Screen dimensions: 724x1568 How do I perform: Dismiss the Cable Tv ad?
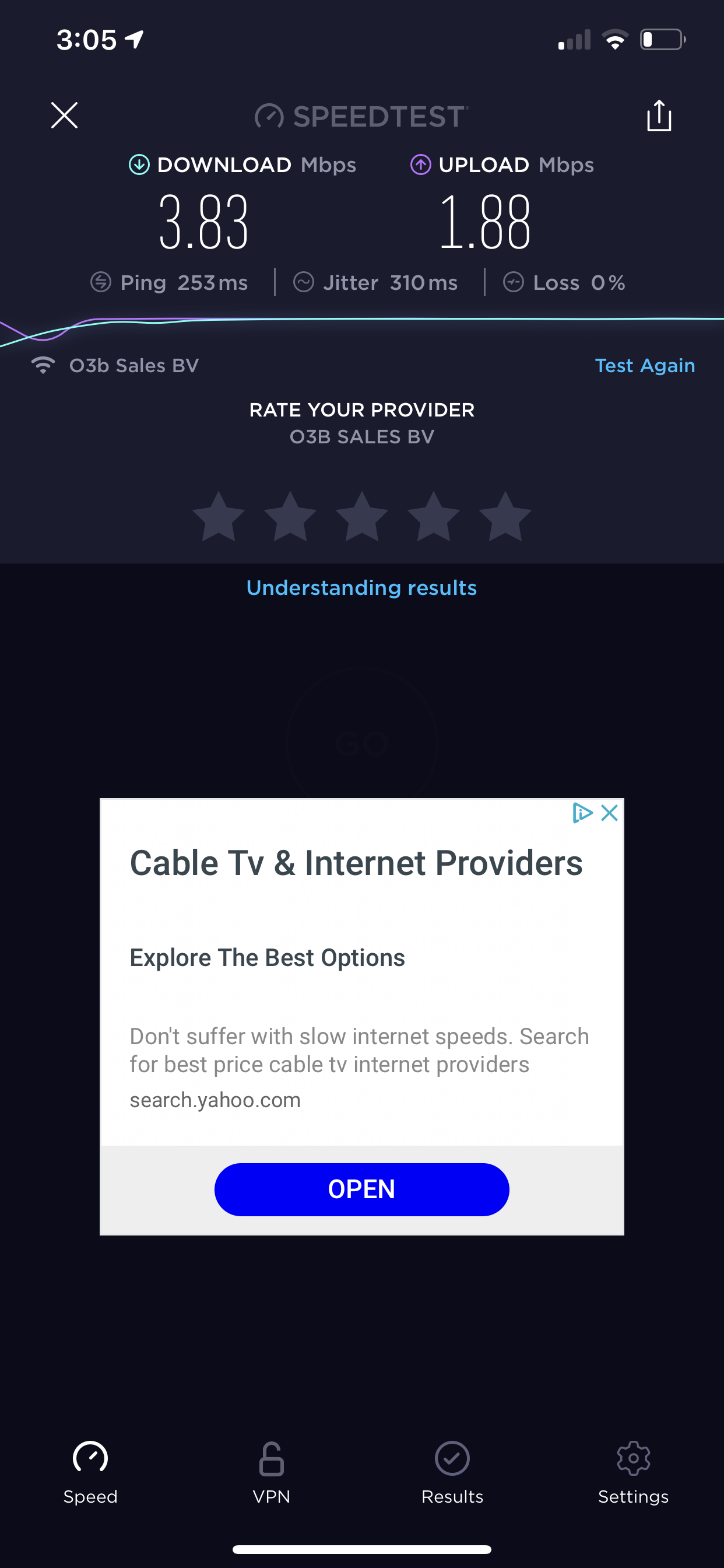click(609, 813)
